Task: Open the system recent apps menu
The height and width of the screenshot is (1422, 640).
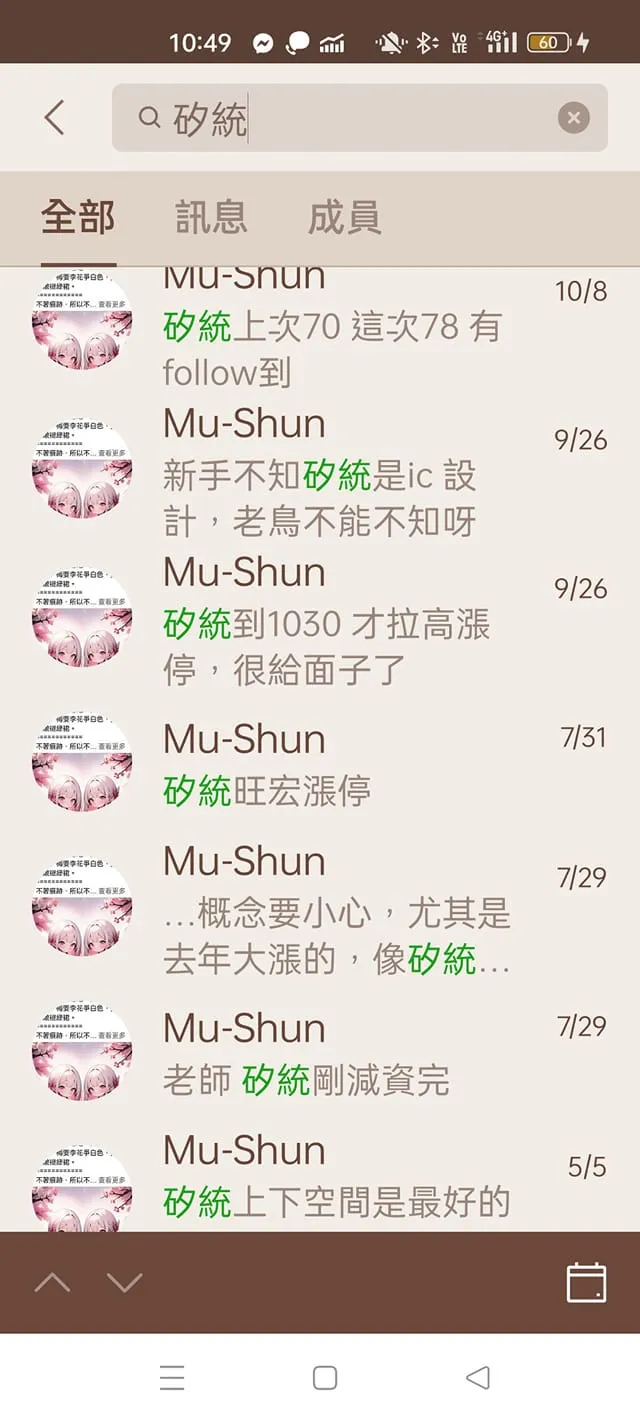Action: 172,1378
